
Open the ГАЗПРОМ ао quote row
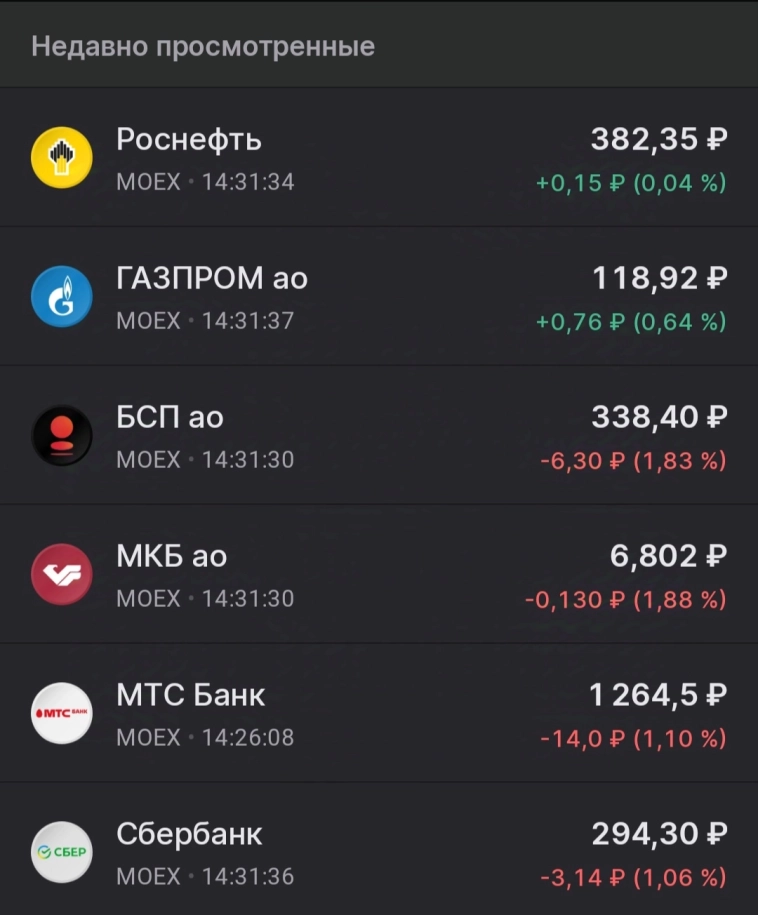coord(379,296)
